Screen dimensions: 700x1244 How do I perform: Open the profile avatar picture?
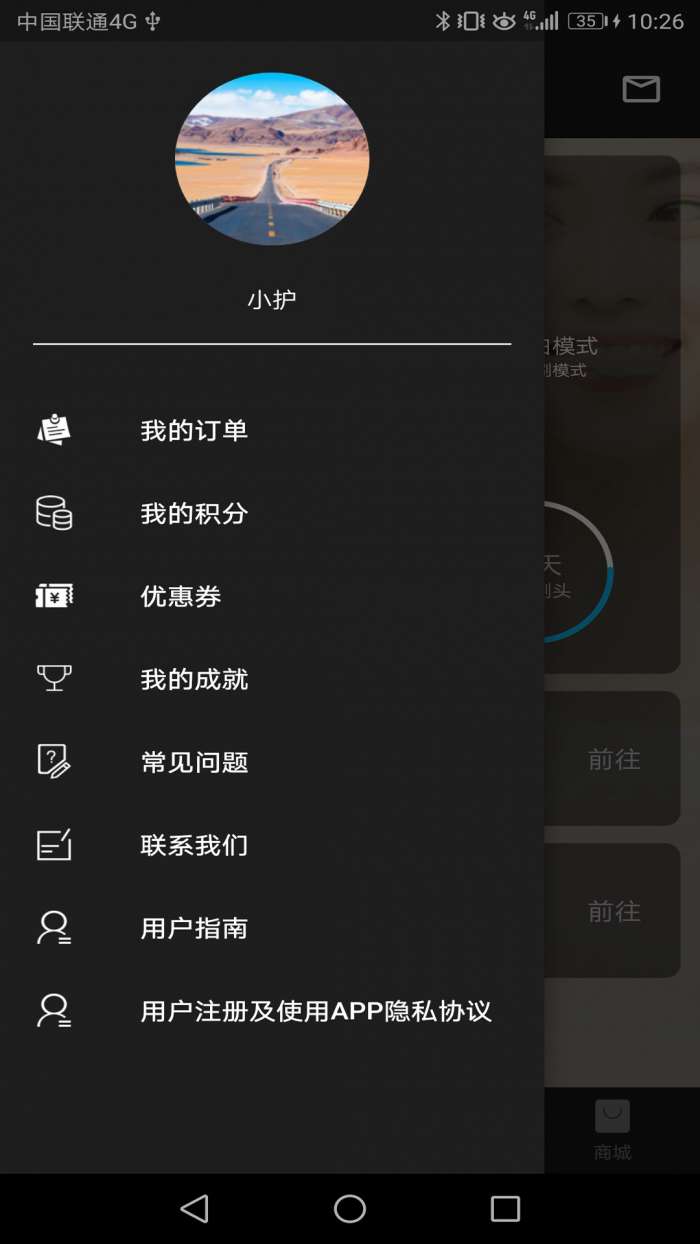click(272, 159)
